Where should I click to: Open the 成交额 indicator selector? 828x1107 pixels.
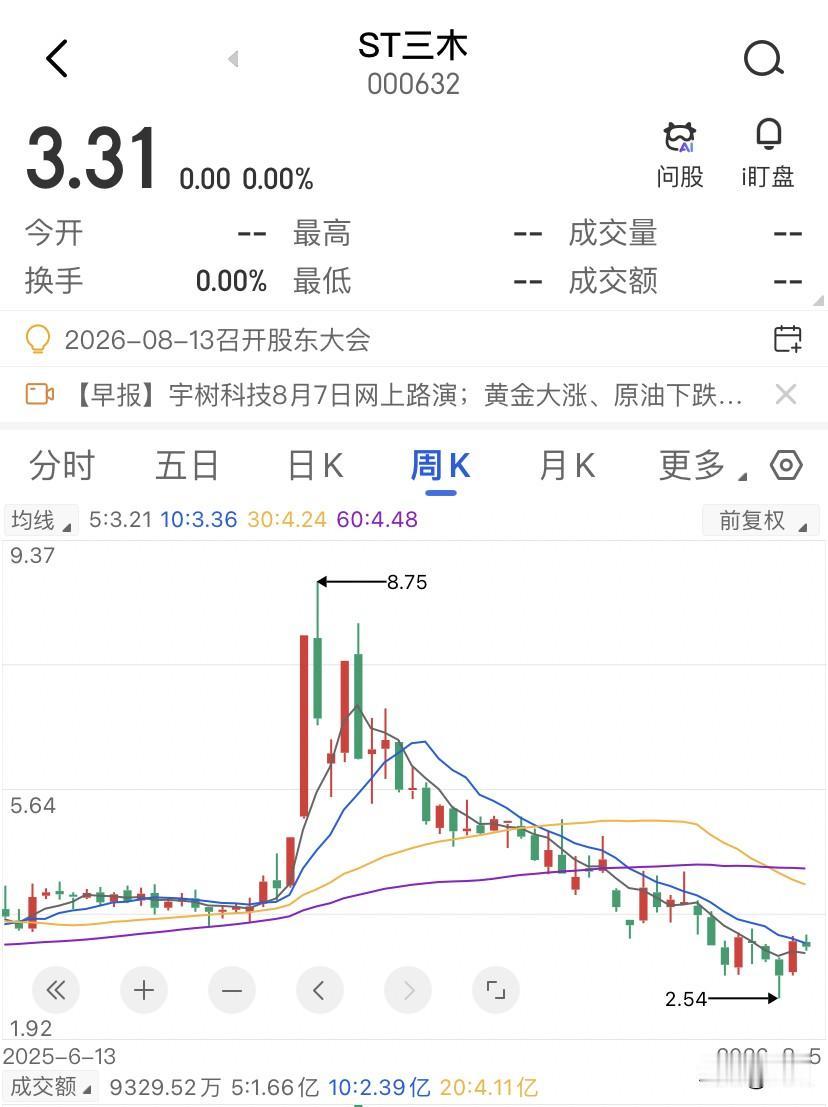[x=52, y=1087]
